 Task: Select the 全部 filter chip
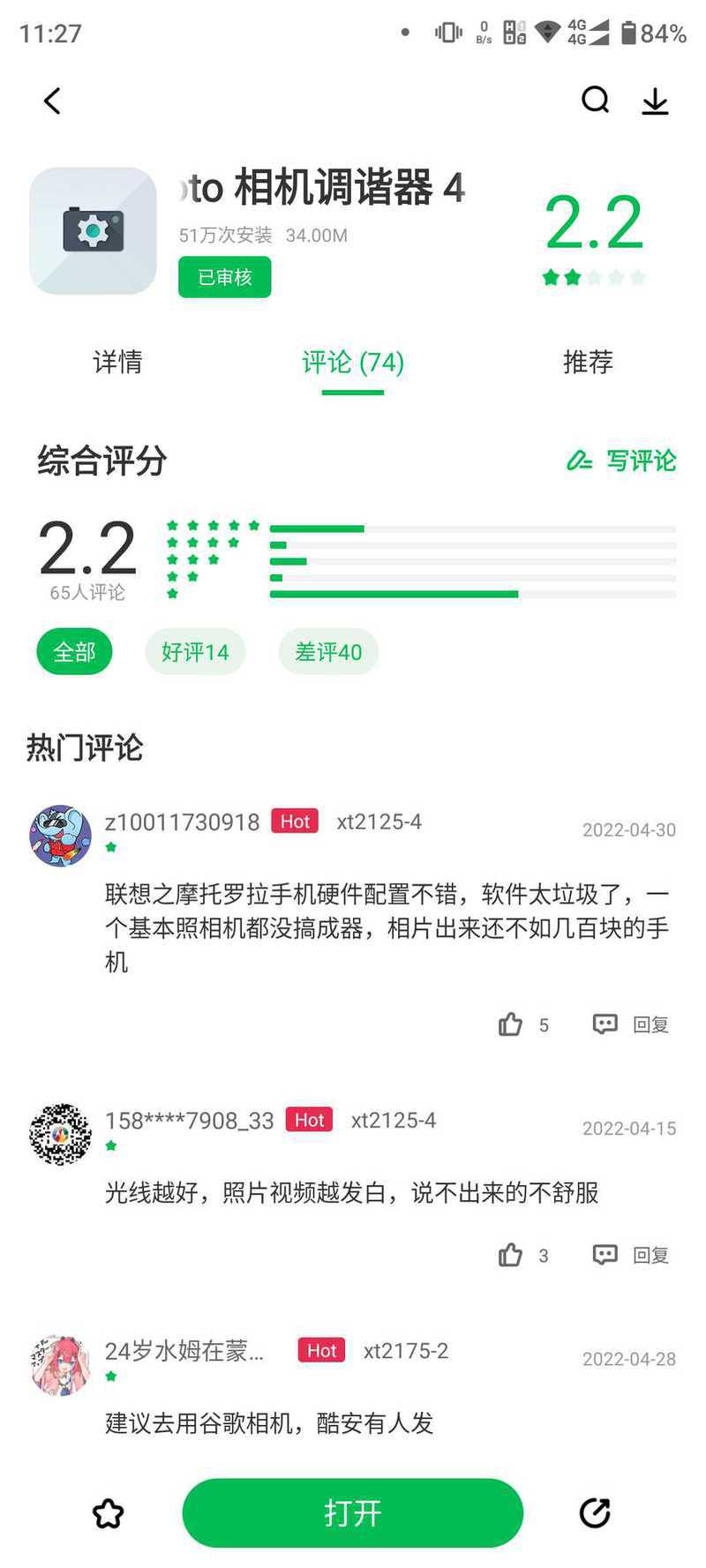point(74,652)
